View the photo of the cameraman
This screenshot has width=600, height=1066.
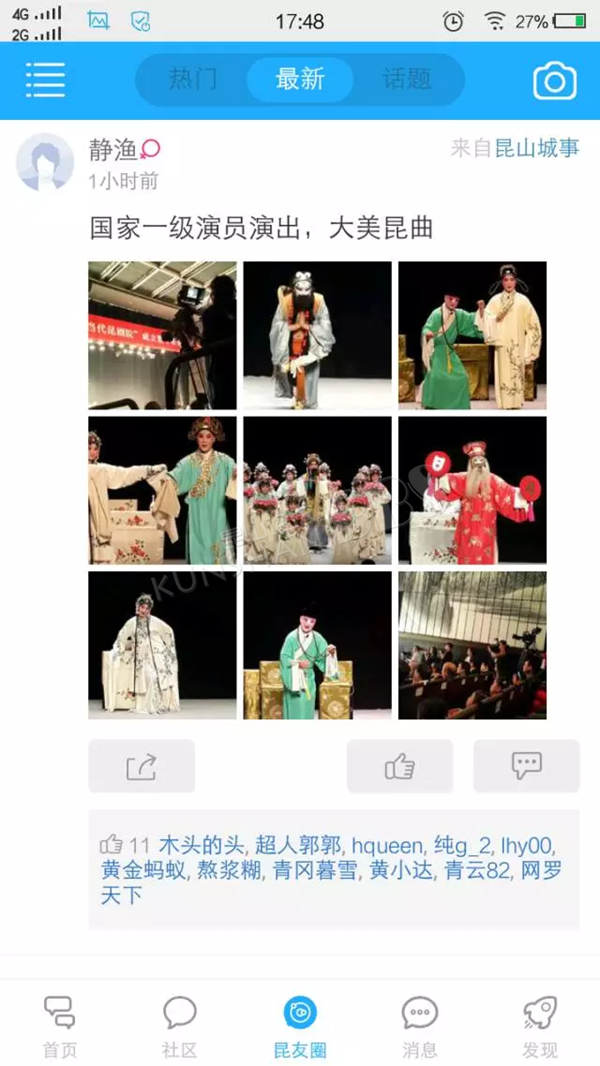(162, 335)
